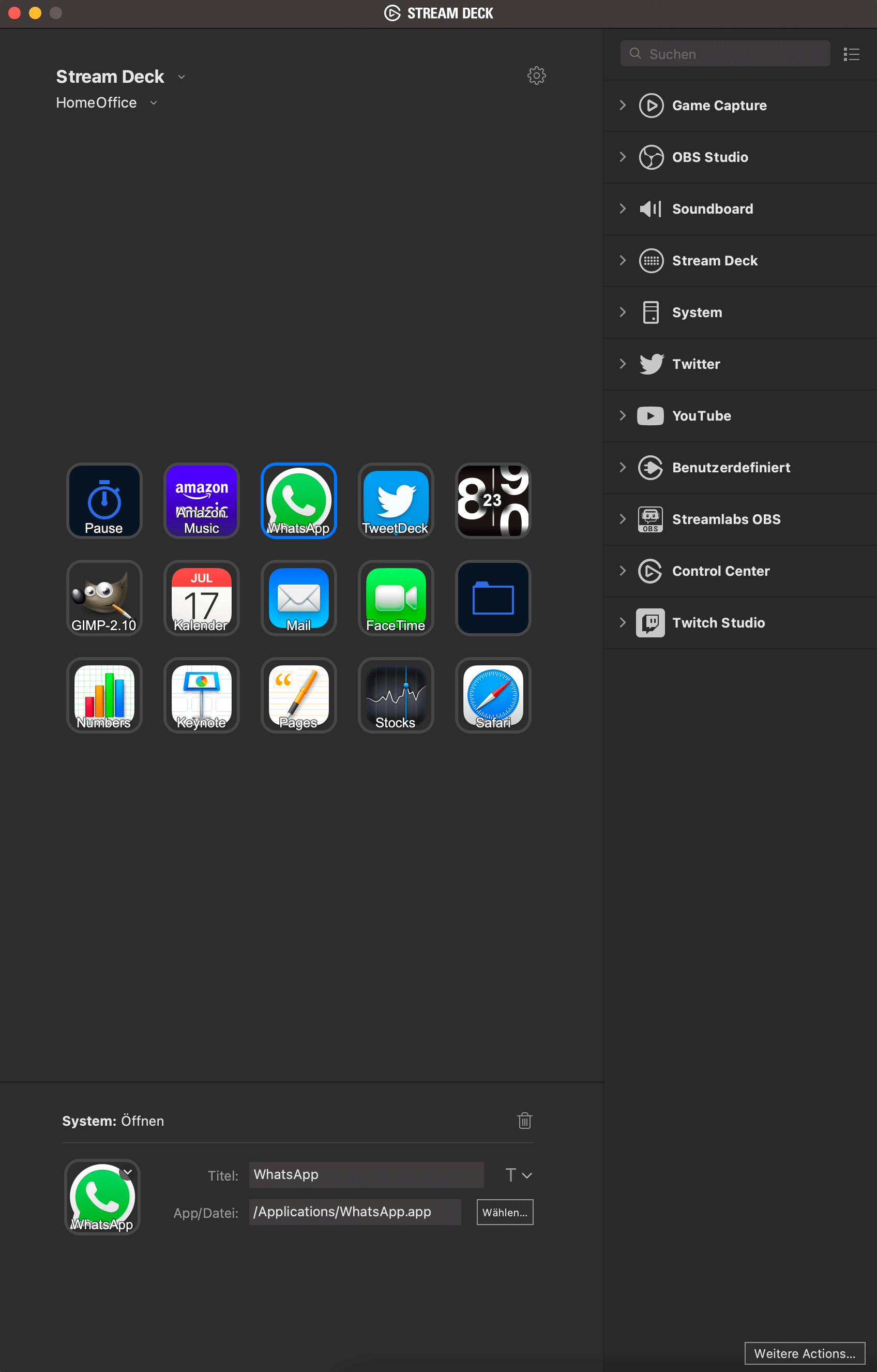Select the Safari key

pyautogui.click(x=493, y=696)
